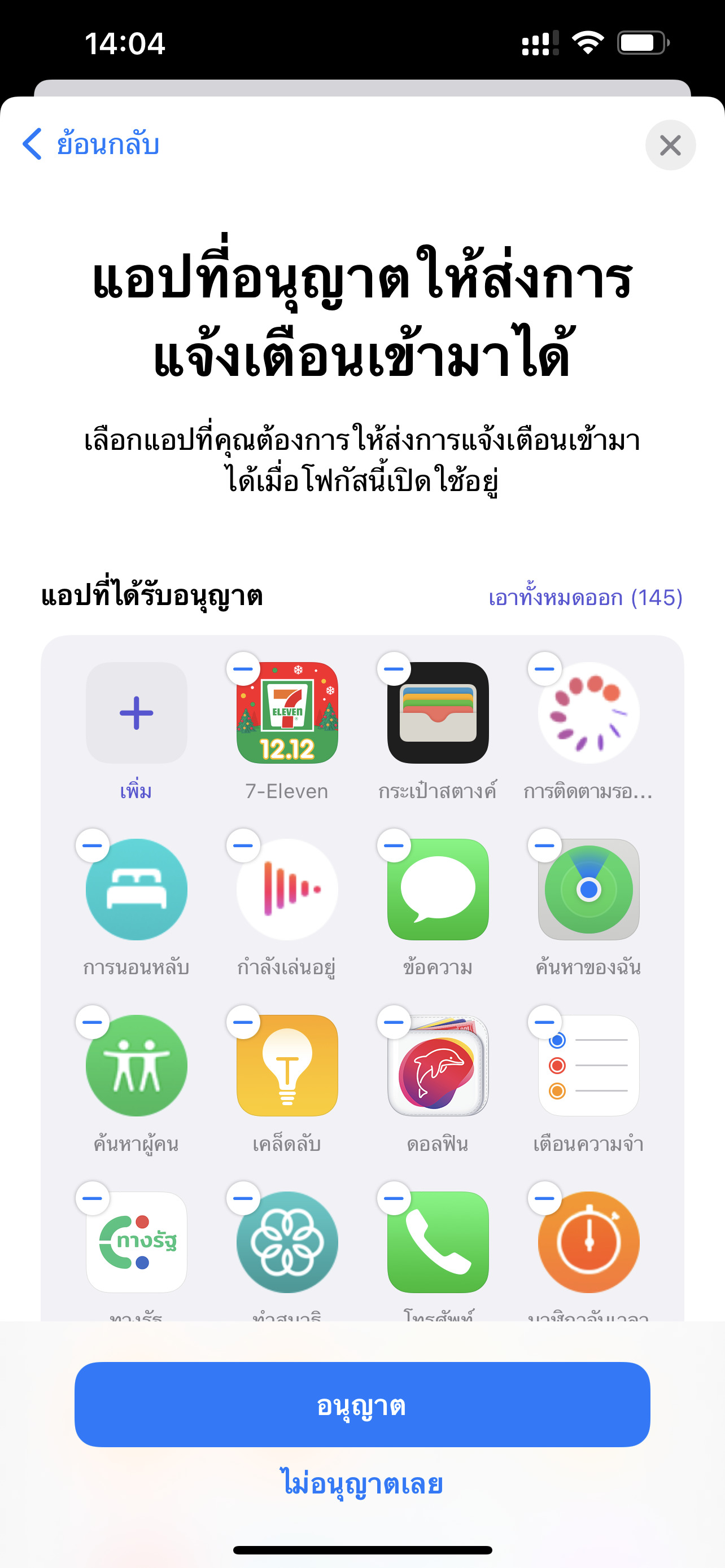Screen dimensions: 725x1568
Task: Add an app with เพิ่ม
Action: [136, 713]
